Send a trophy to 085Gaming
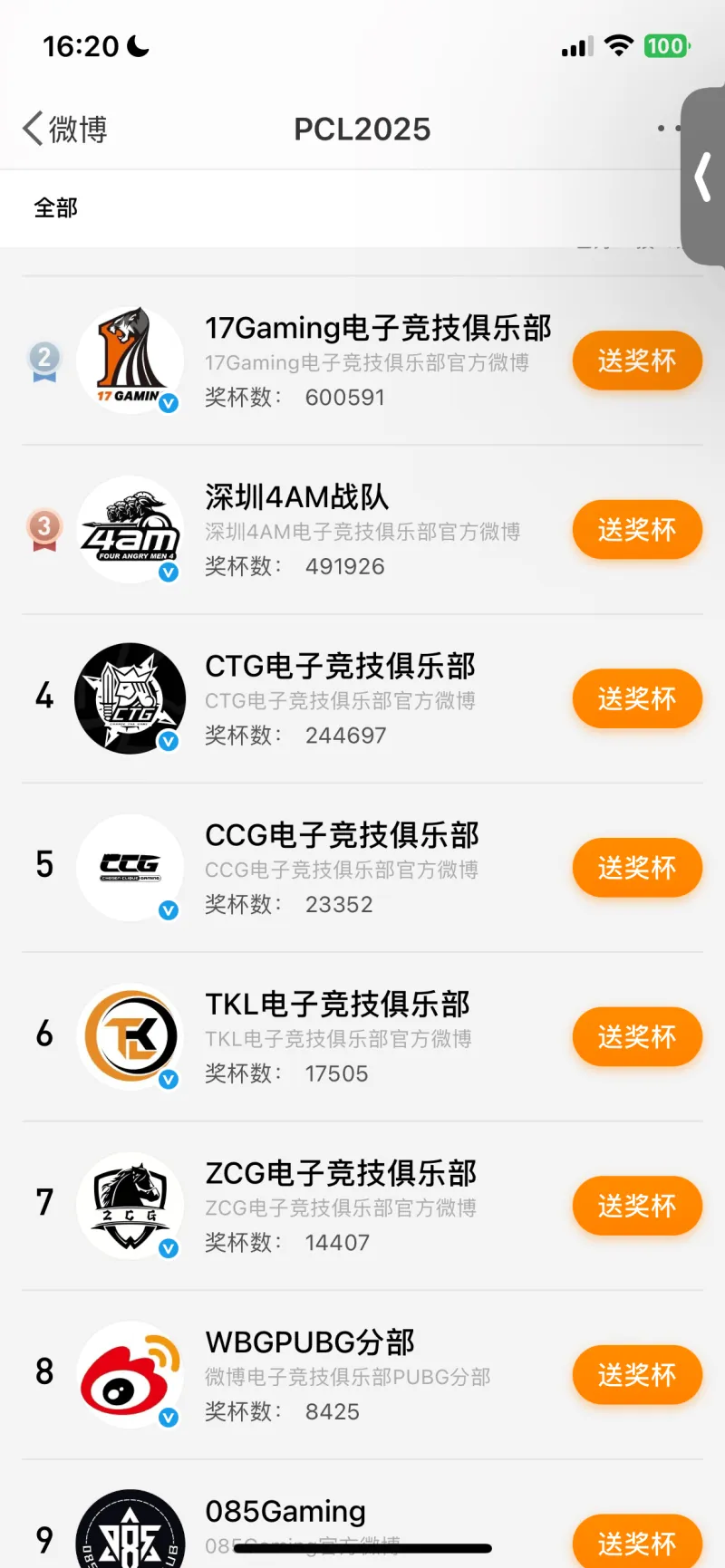Image resolution: width=725 pixels, height=1568 pixels. (x=637, y=1542)
